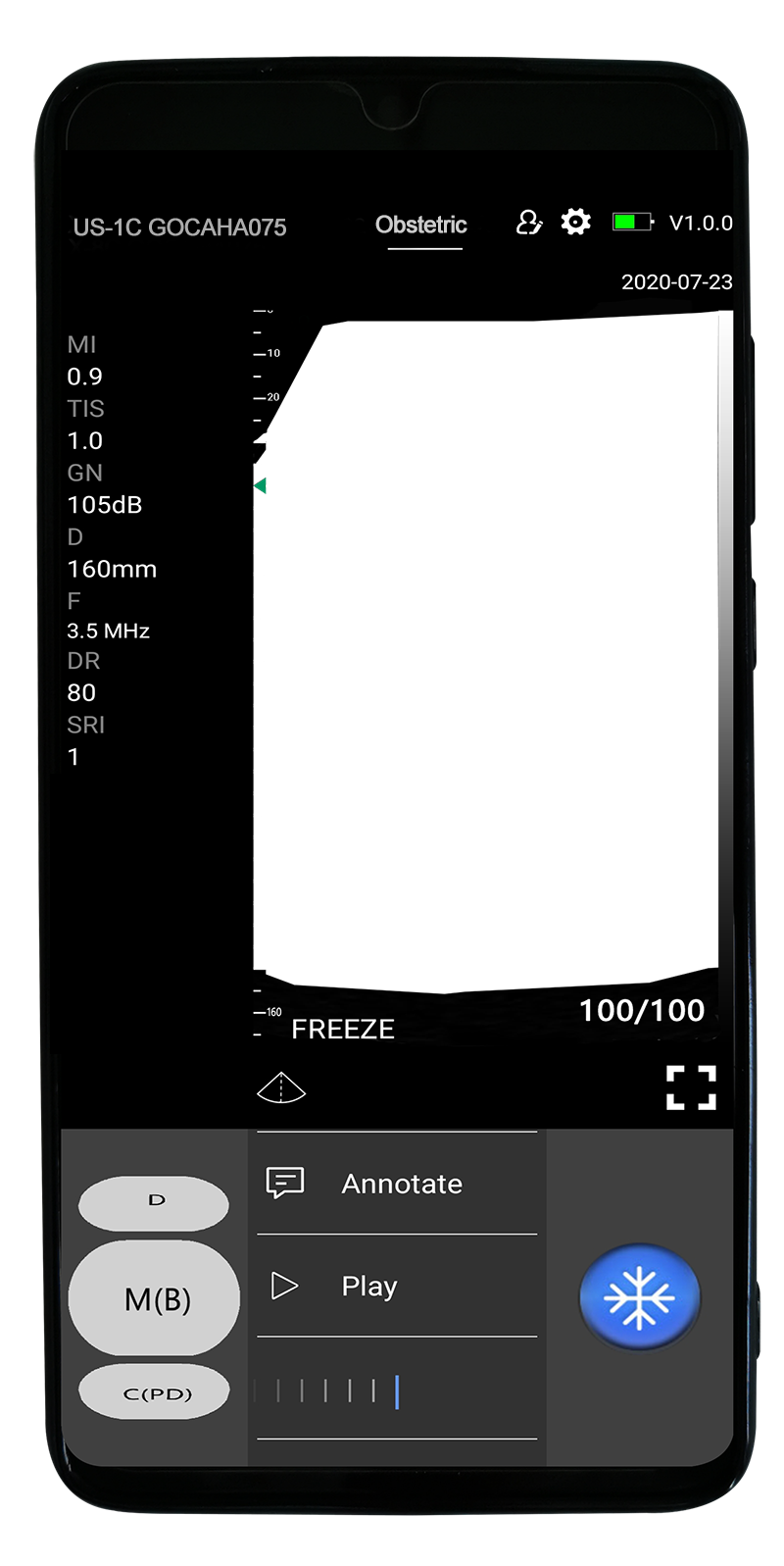Tap the frame position slider
Image resolution: width=784 pixels, height=1566 pixels.
397,1390
